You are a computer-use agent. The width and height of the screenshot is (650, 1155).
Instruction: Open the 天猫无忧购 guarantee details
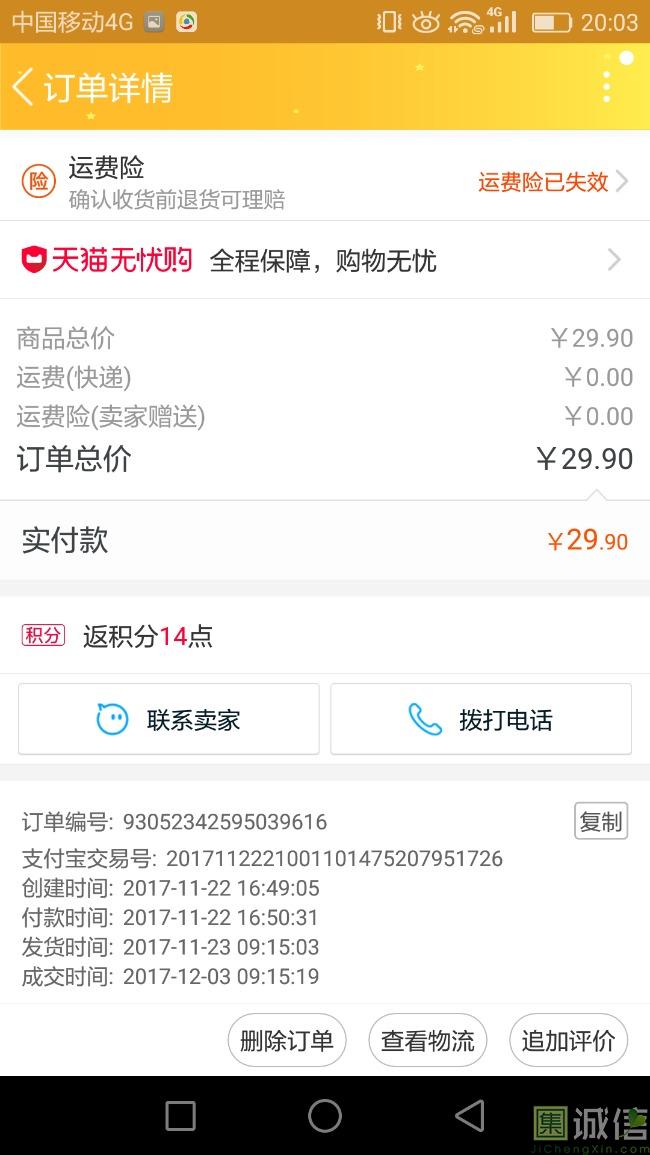[325, 260]
